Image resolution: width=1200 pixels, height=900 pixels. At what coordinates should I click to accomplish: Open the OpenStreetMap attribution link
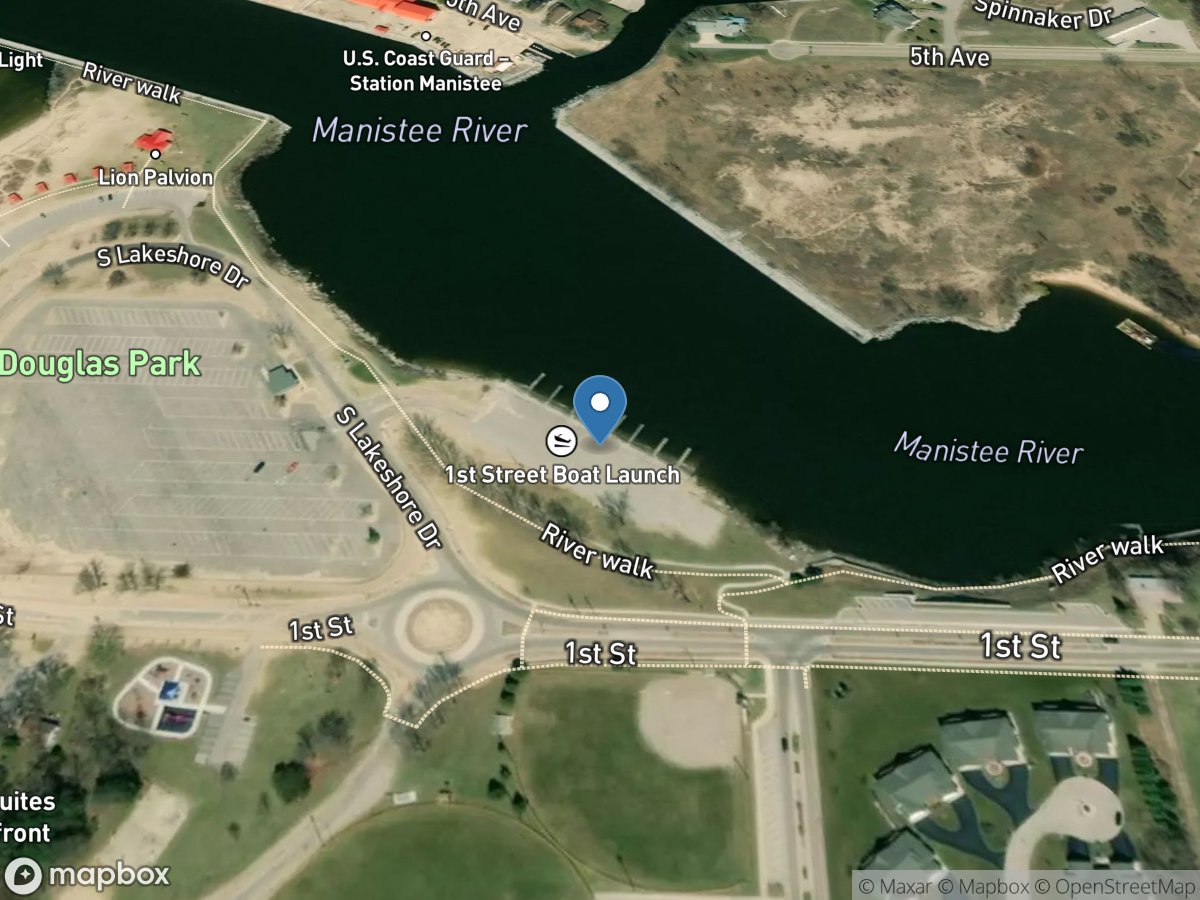1116,886
